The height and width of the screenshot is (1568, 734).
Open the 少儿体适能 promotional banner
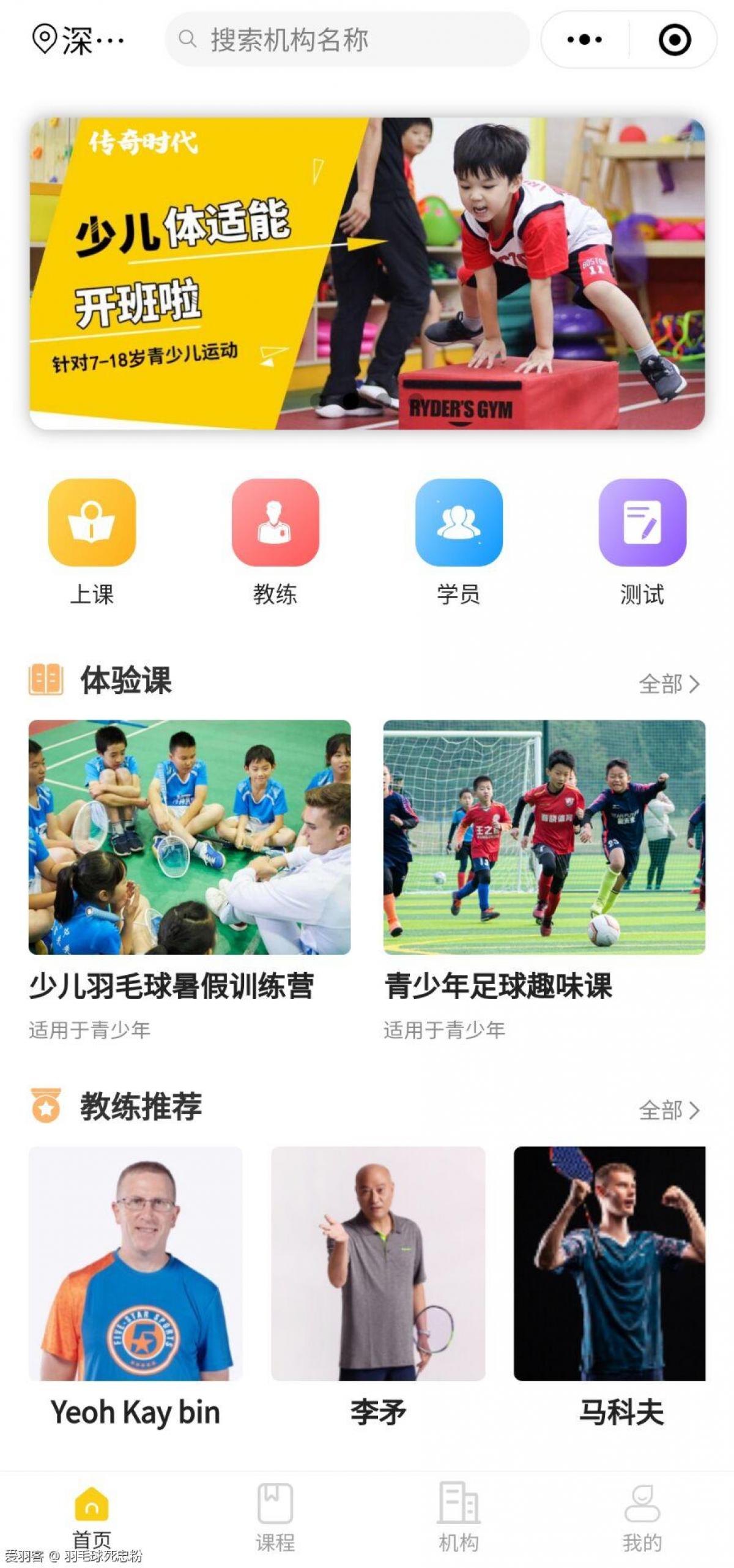point(367,274)
